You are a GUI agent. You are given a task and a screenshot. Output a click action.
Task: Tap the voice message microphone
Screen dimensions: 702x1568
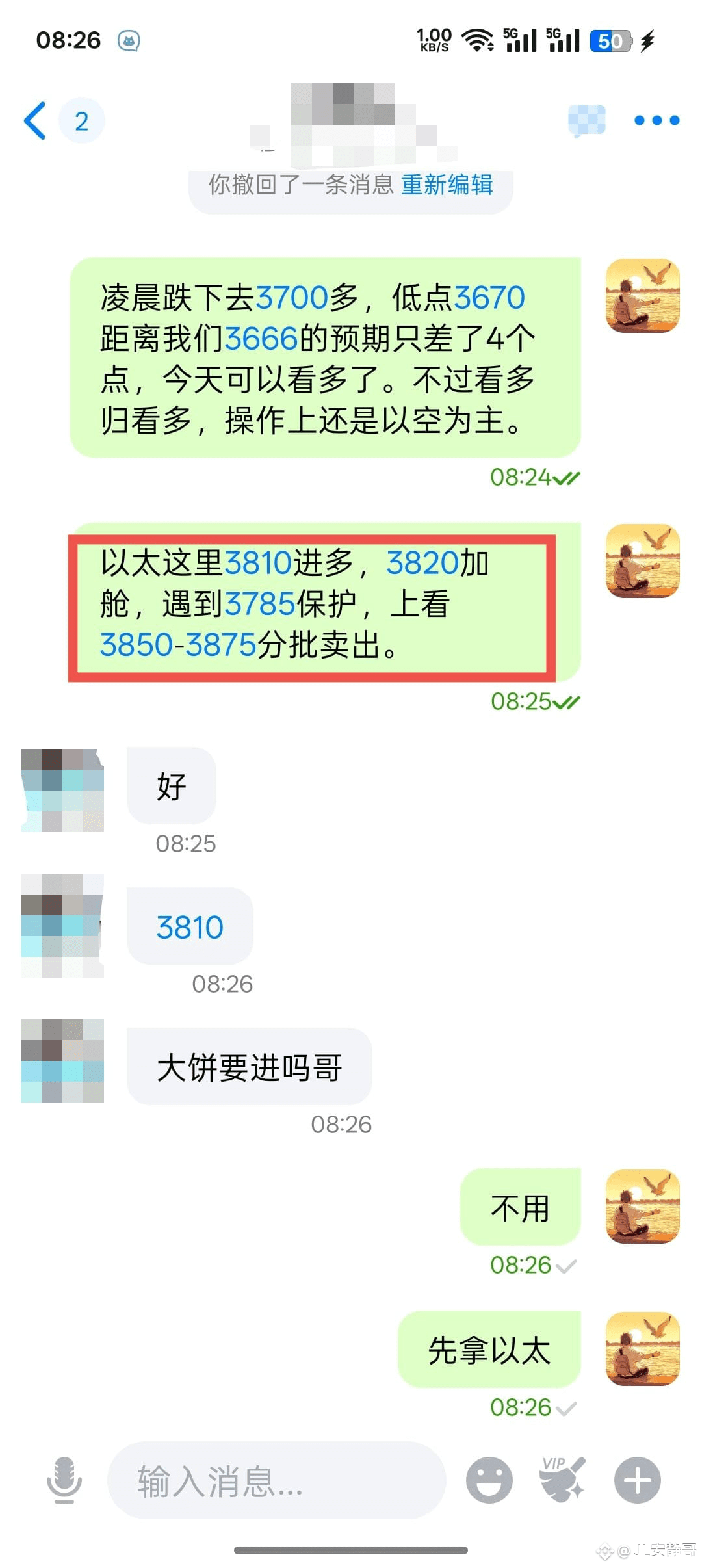pos(64,1480)
